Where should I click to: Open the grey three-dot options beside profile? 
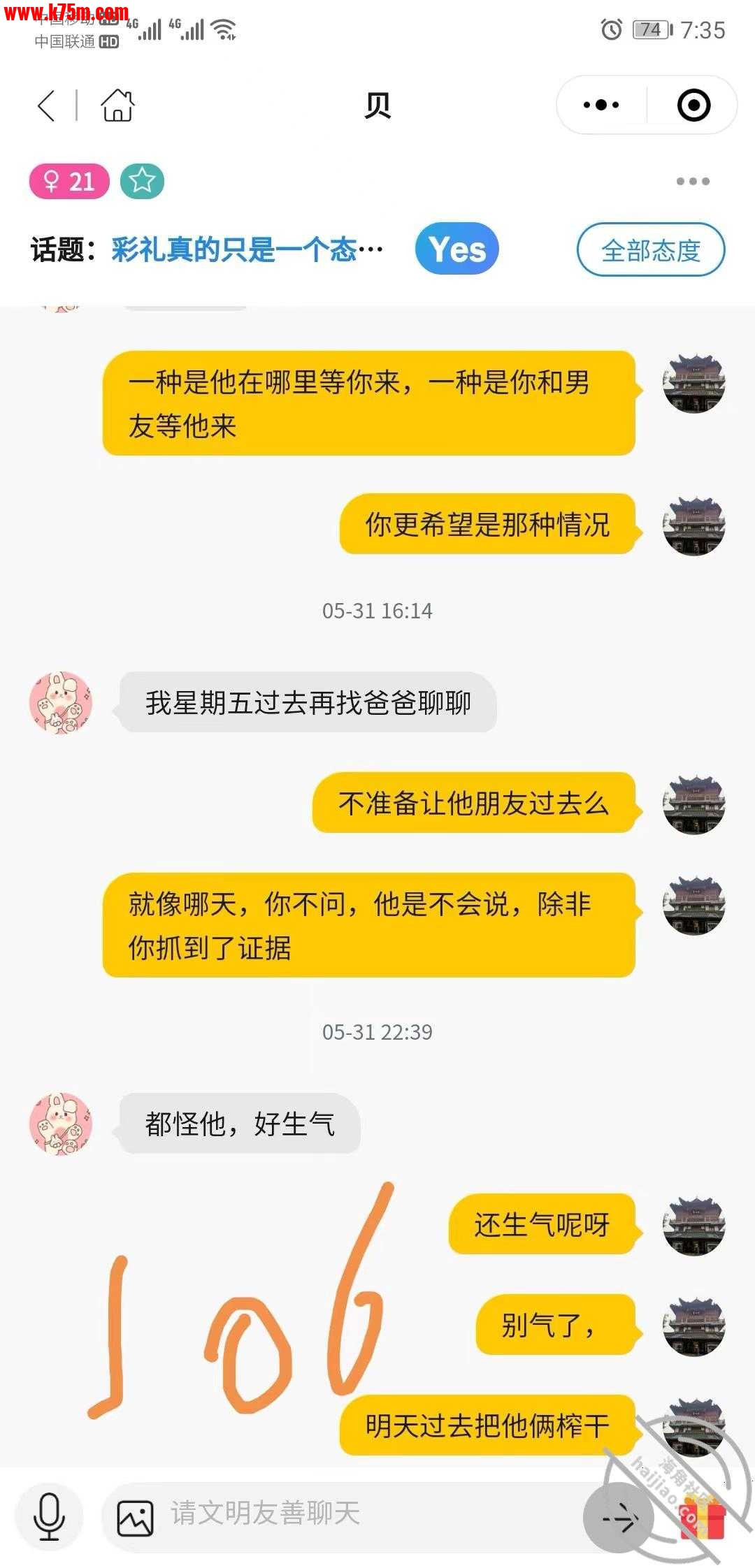[x=692, y=182]
